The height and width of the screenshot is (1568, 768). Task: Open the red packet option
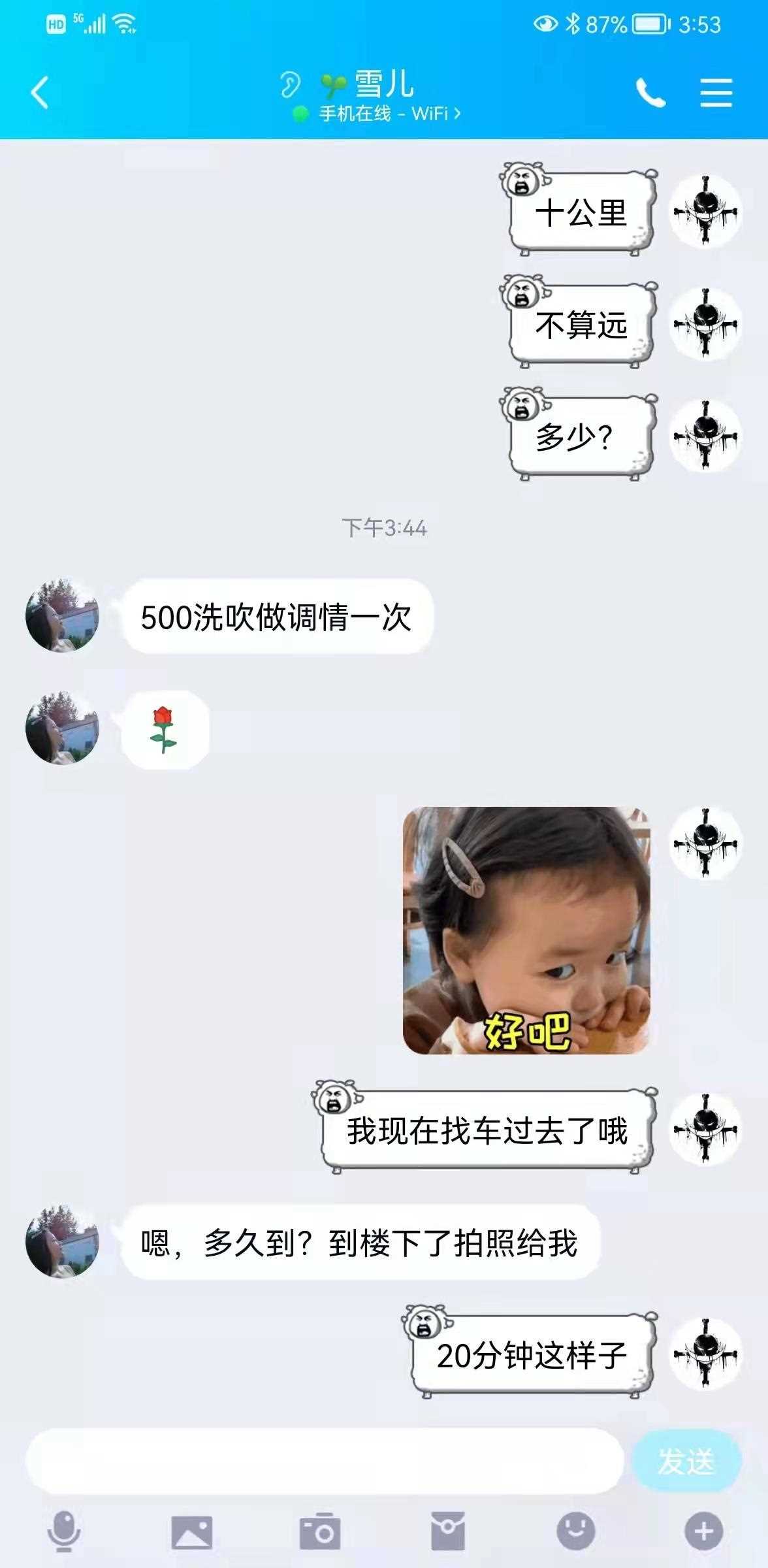447,1531
